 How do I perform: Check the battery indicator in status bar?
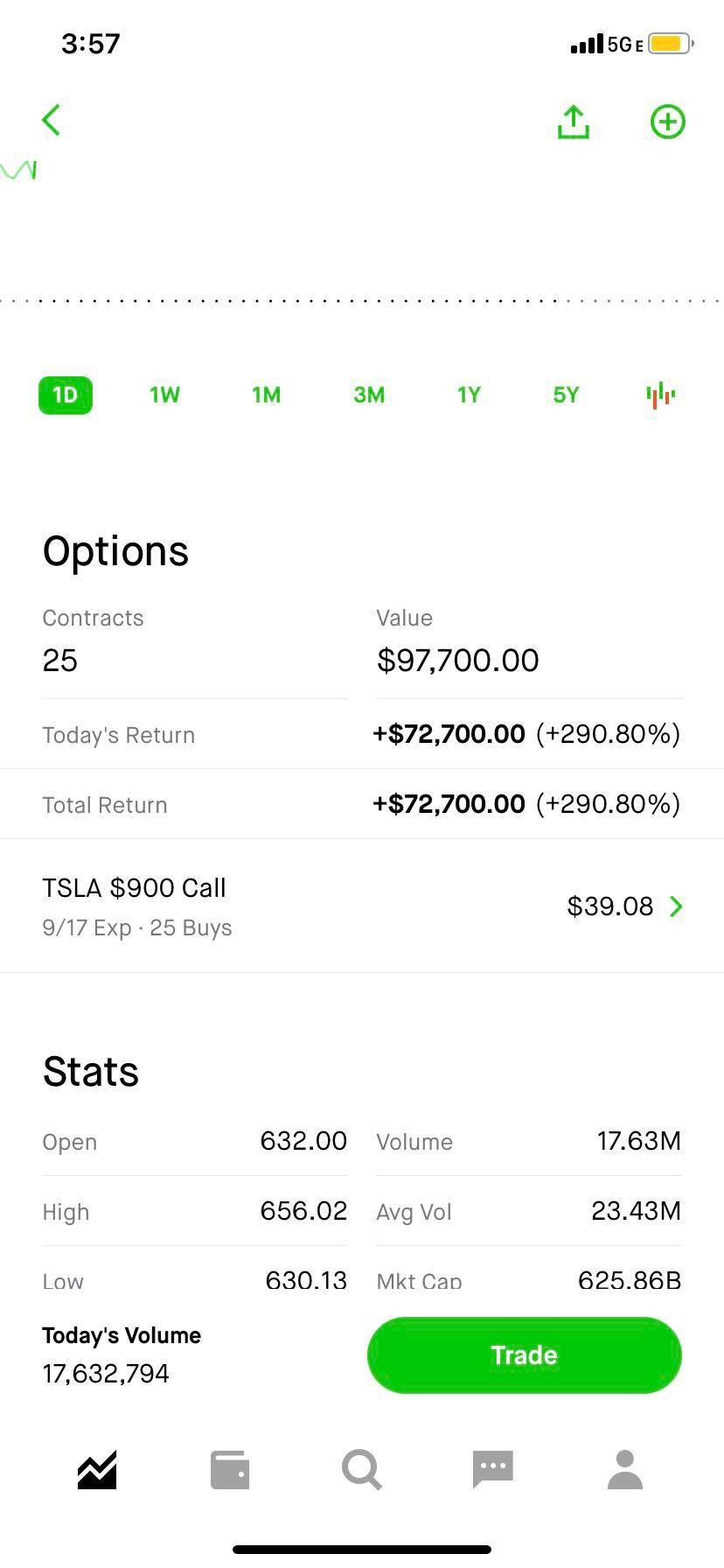tap(667, 41)
